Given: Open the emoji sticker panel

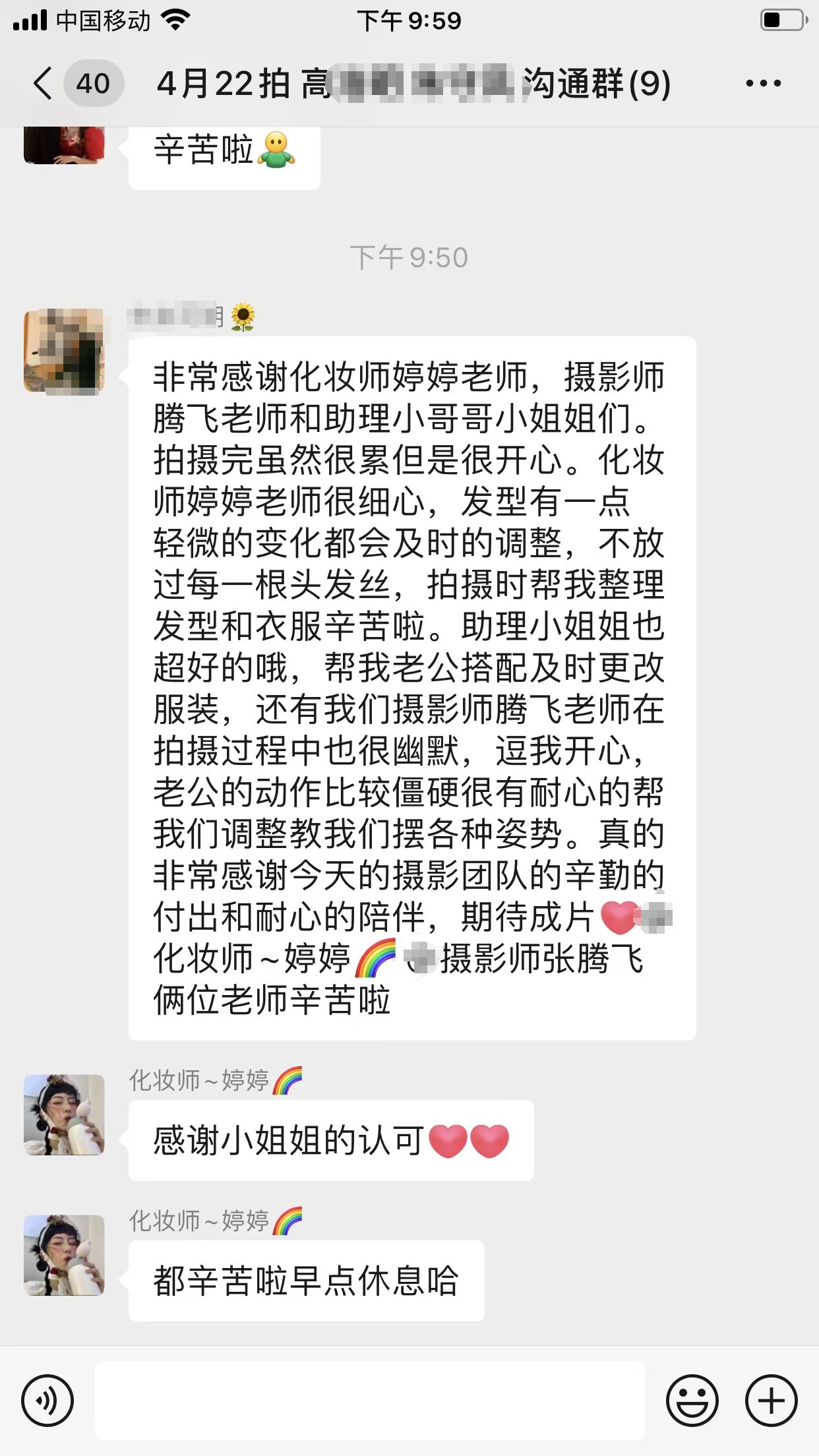Looking at the screenshot, I should (692, 1401).
